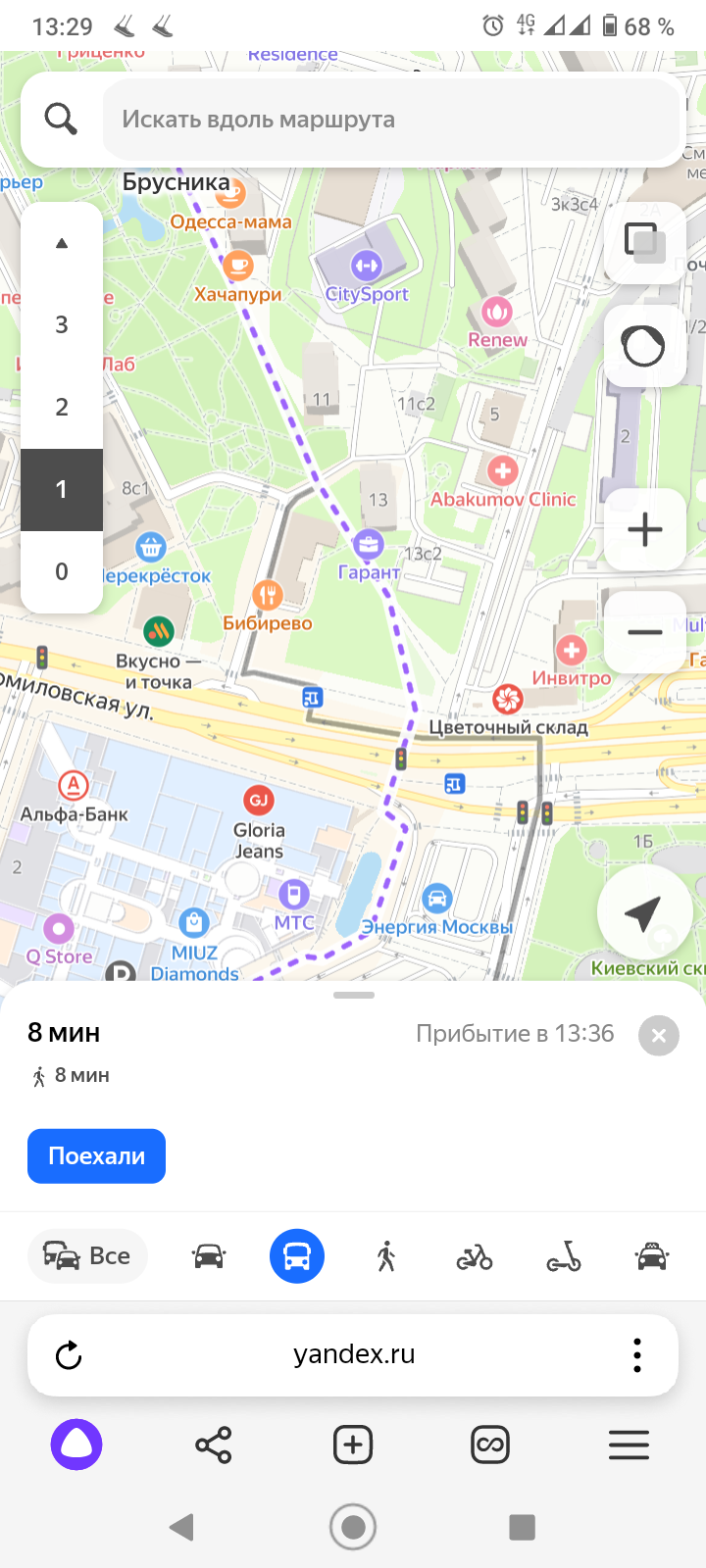
Task: Close the route panel
Action: (659, 1035)
